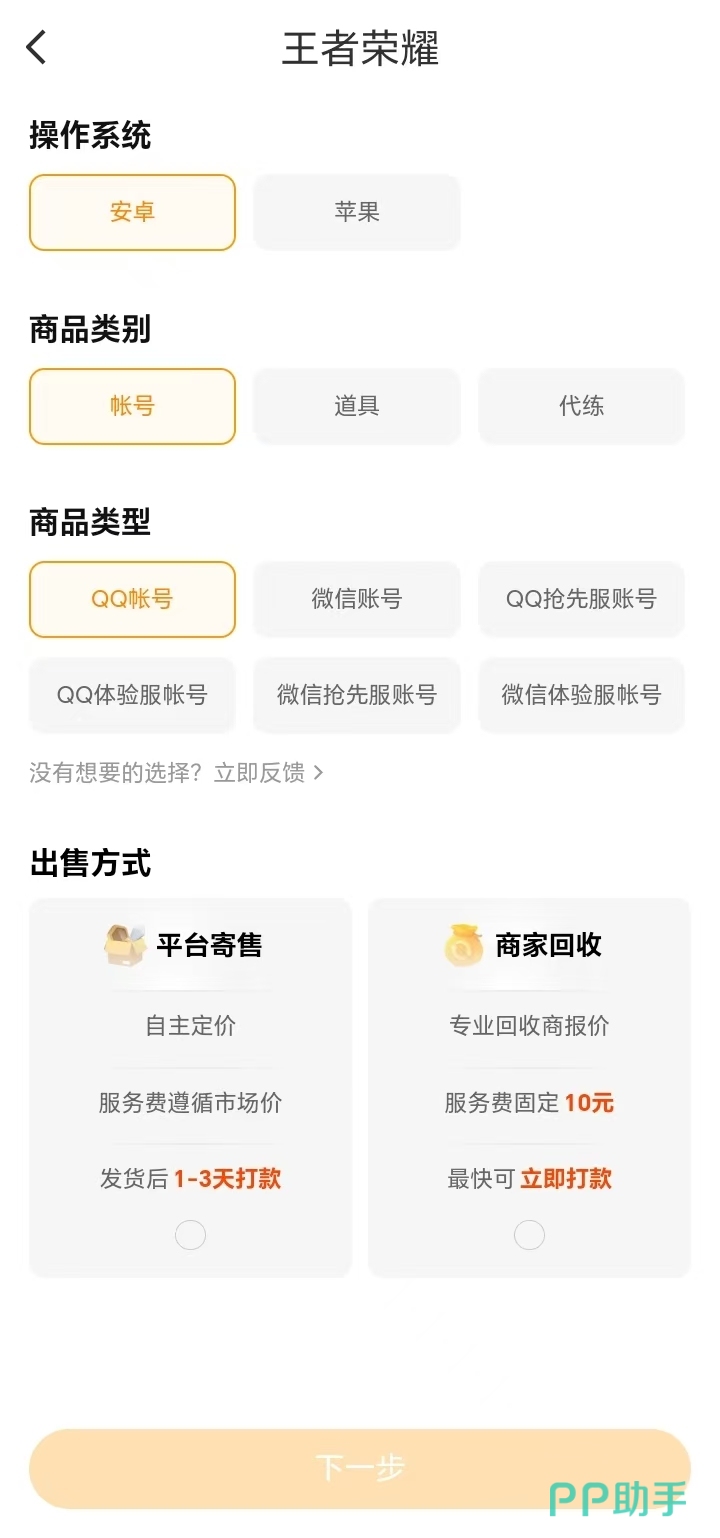Tap the 下一步 button

pos(360,1468)
